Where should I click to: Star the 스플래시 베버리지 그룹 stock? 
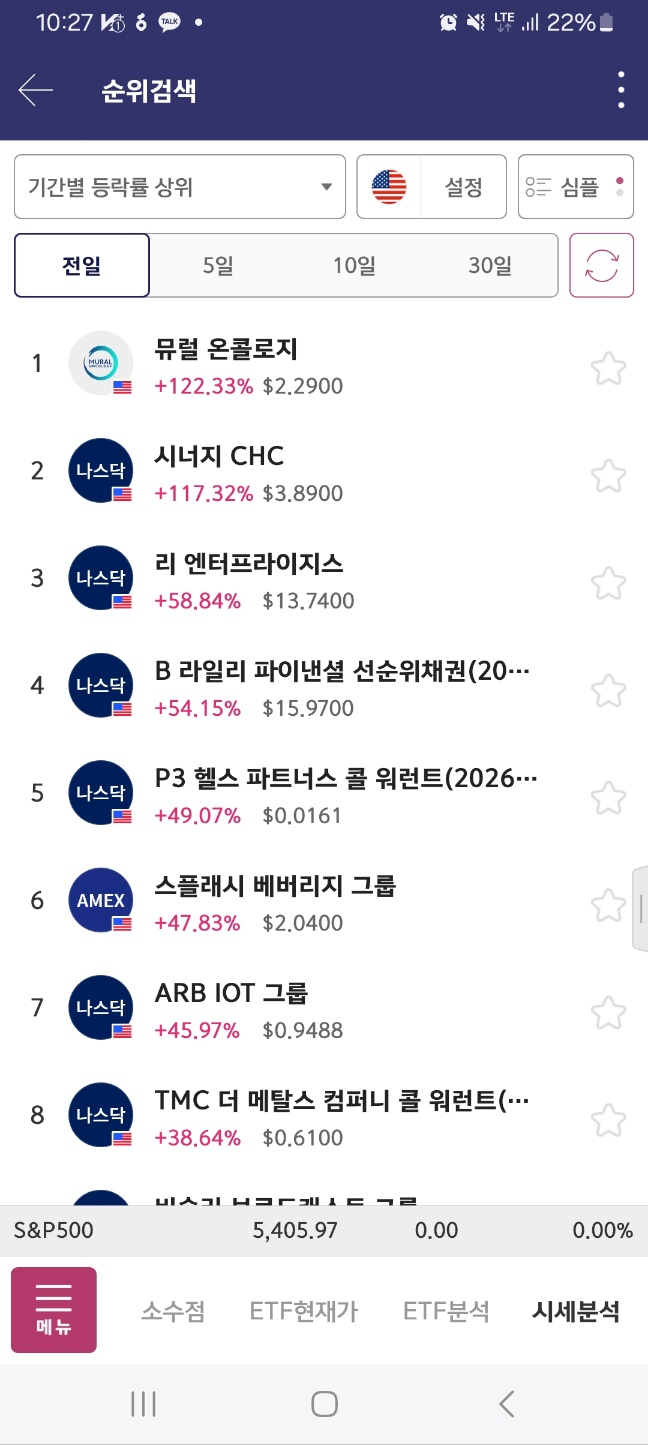[608, 906]
